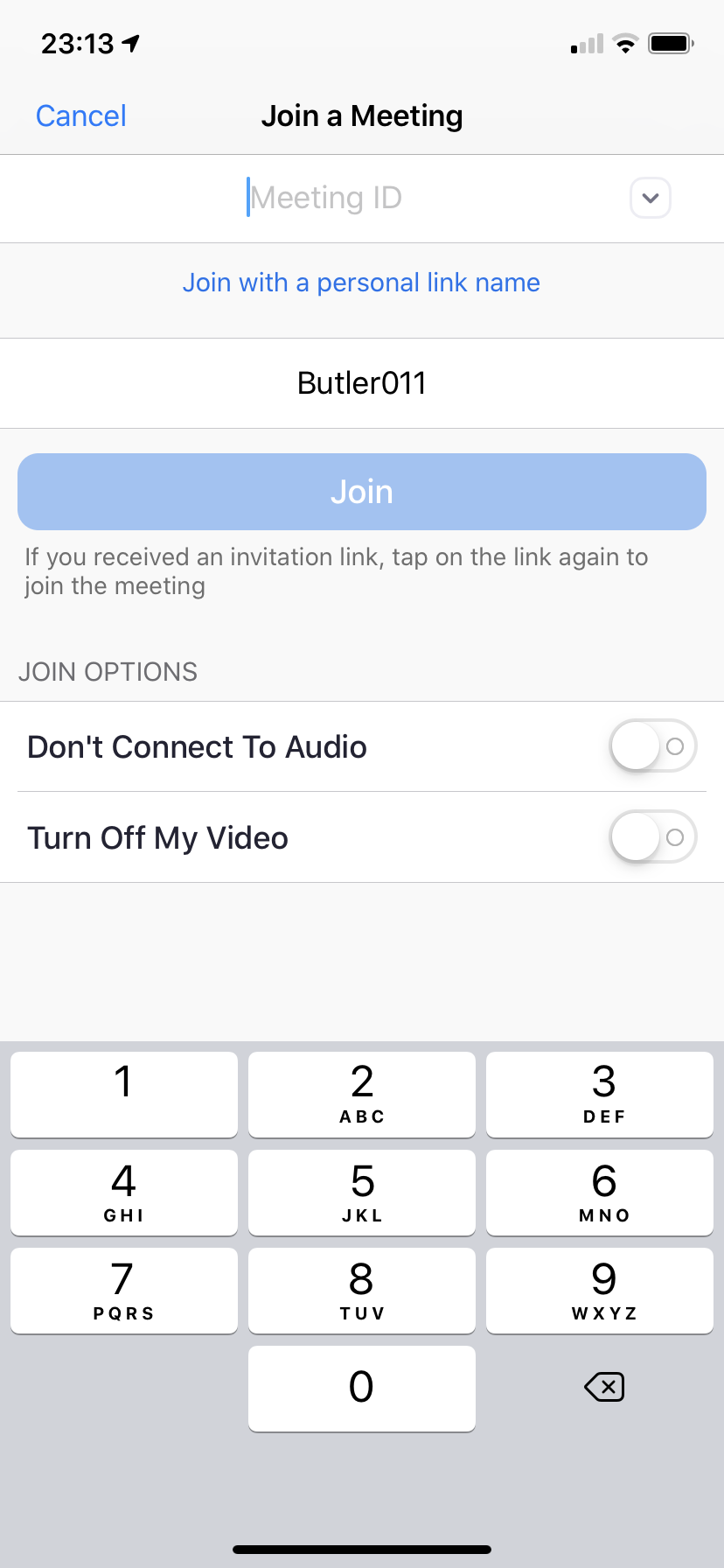
Task: Join with a personal link name
Action: [361, 283]
